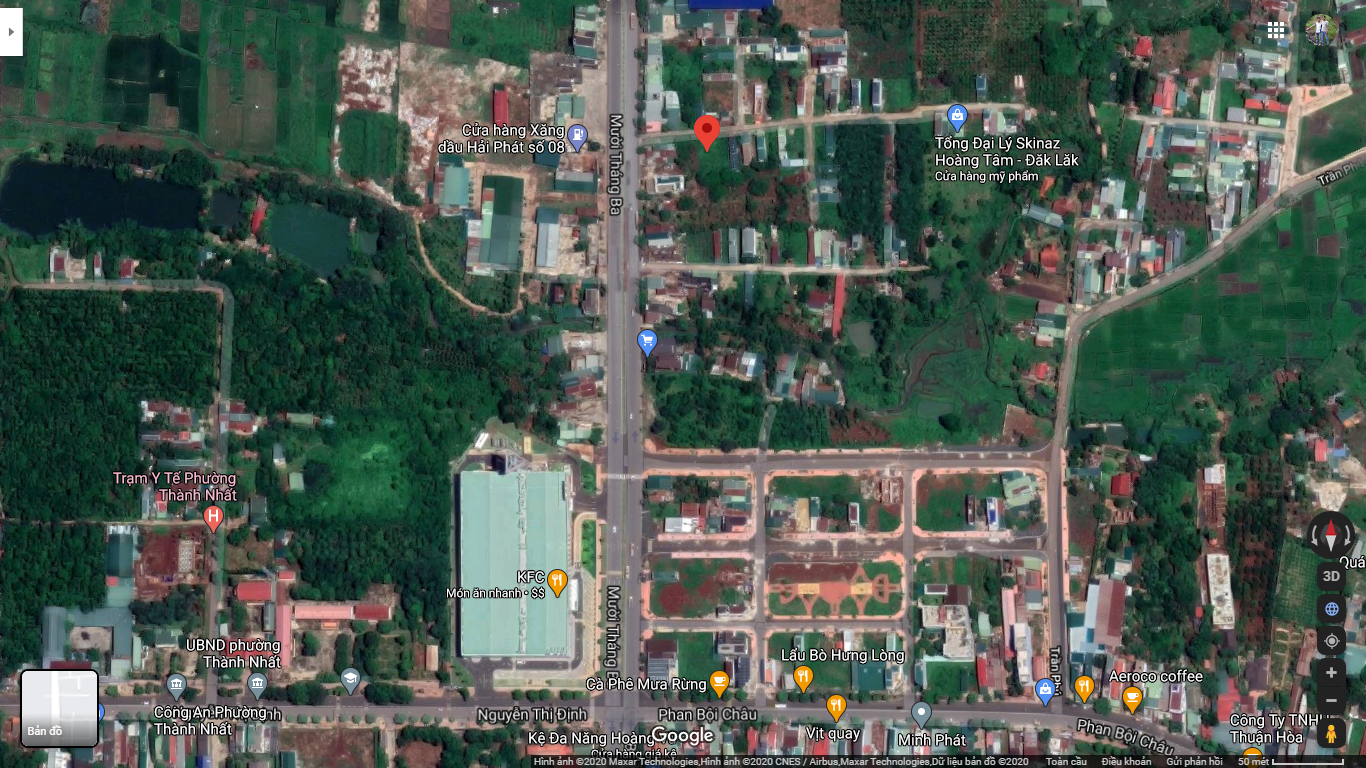The image size is (1366, 768).
Task: Show my current location
Action: coord(1331,640)
